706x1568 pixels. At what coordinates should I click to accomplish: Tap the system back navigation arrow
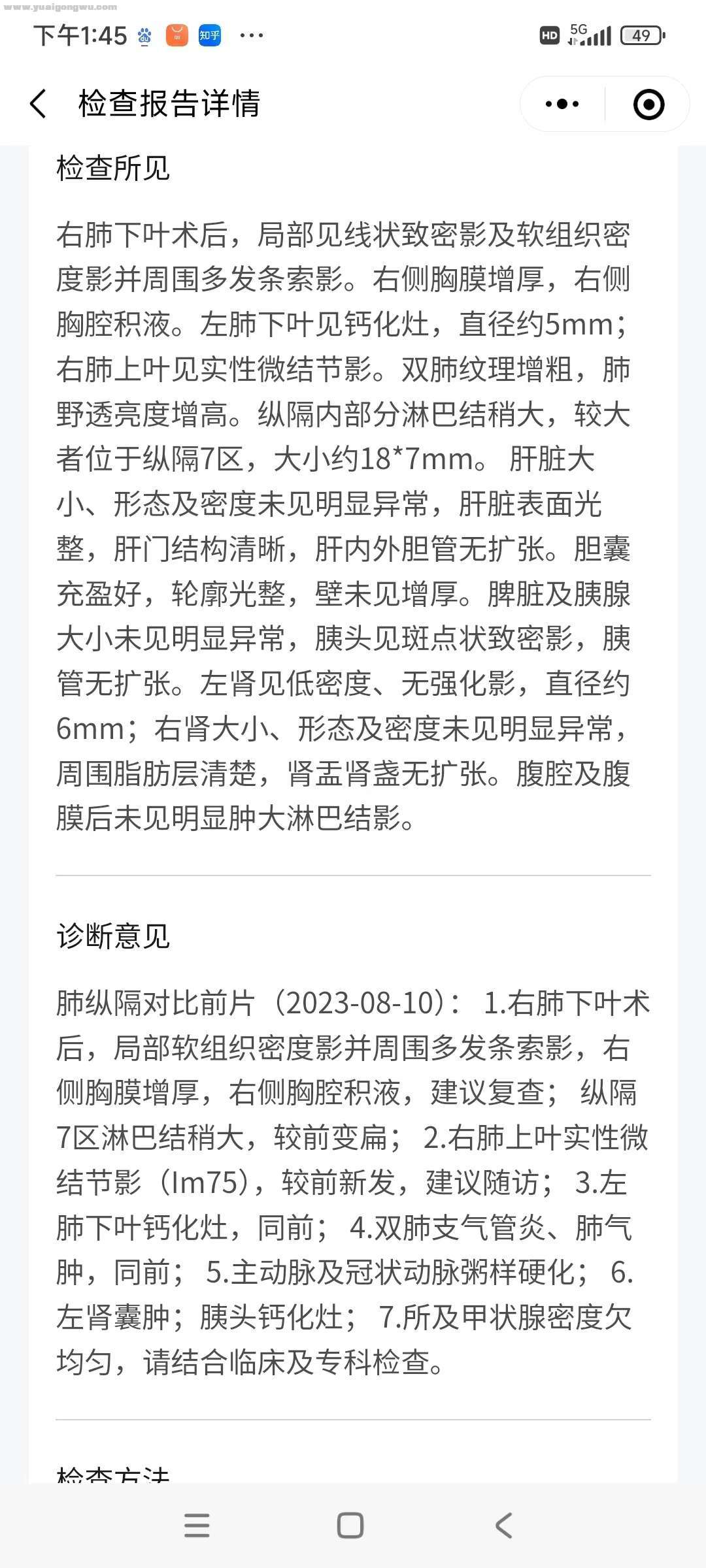click(503, 1526)
